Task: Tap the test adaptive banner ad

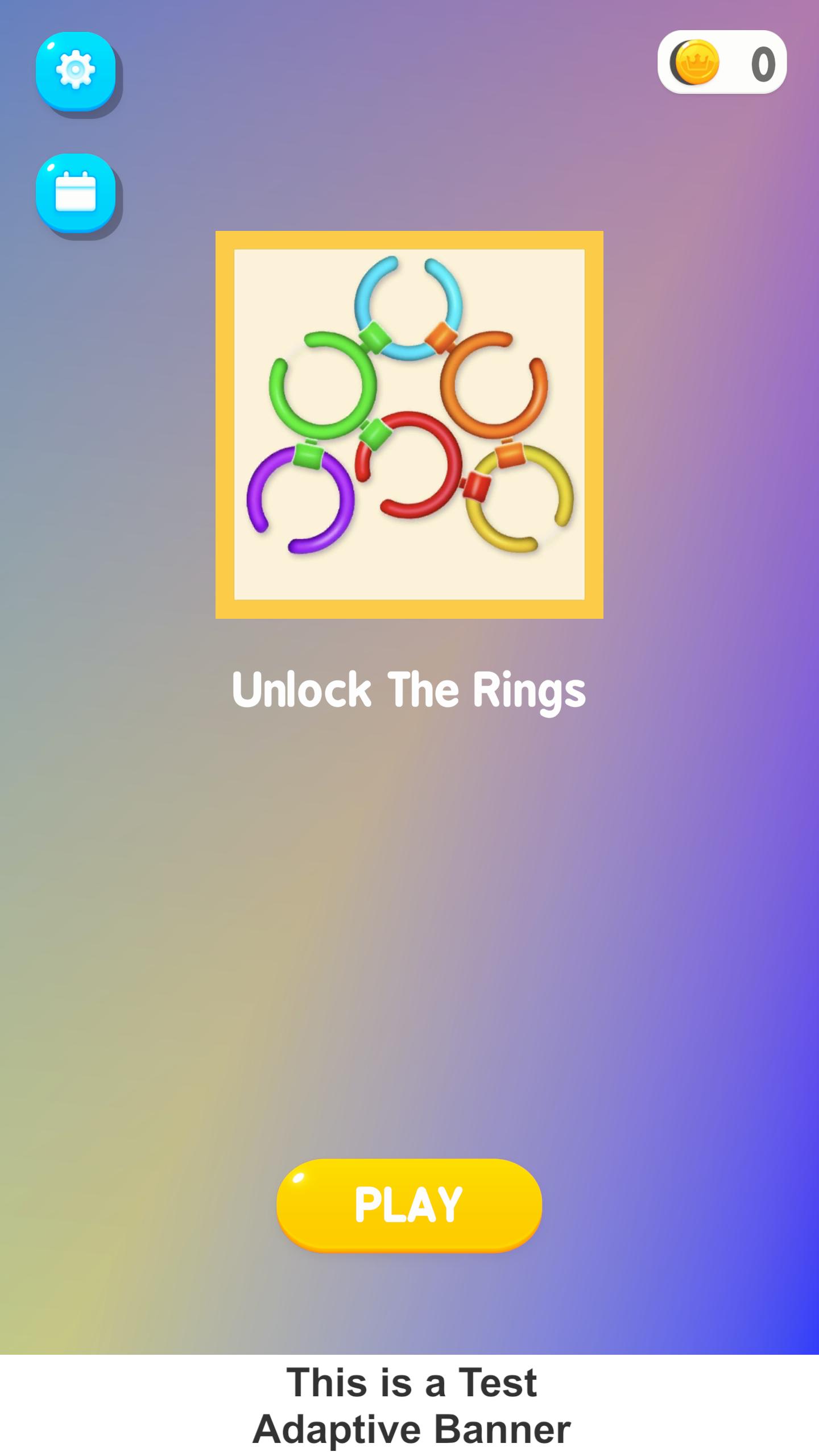Action: (x=409, y=1405)
